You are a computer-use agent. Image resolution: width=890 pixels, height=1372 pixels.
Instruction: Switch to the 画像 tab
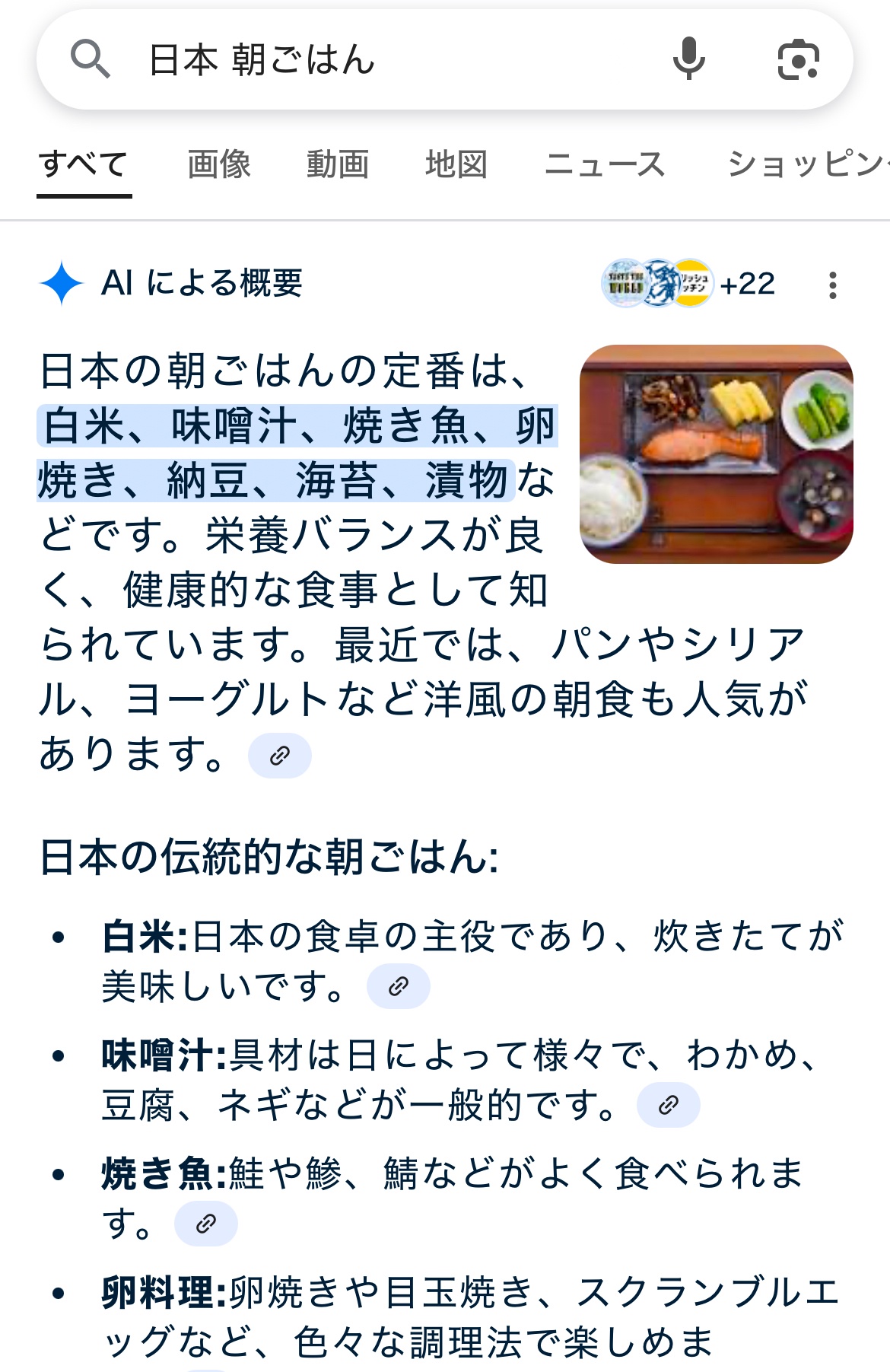pos(219,164)
